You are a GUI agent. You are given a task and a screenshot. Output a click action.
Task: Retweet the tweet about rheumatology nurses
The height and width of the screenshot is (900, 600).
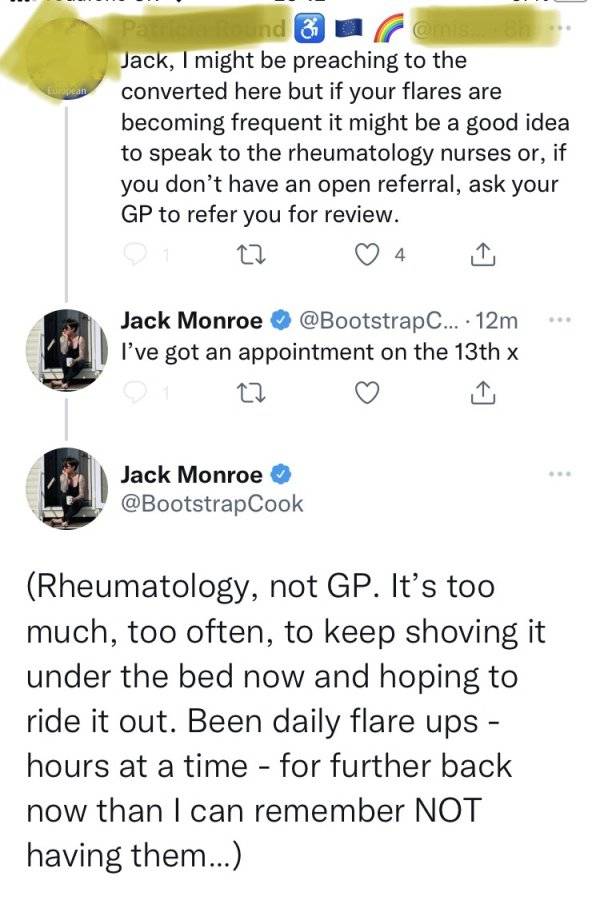tap(251, 255)
